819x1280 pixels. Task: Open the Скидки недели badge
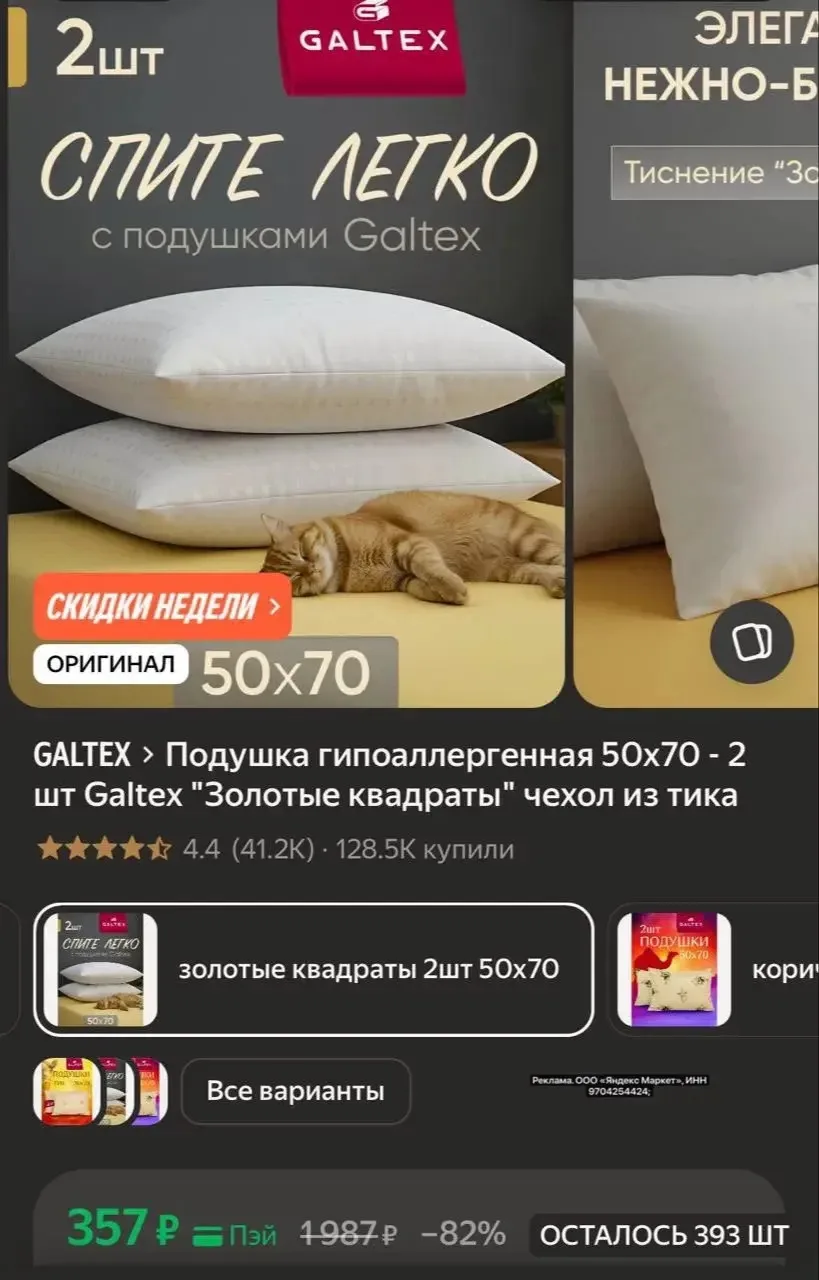163,607
